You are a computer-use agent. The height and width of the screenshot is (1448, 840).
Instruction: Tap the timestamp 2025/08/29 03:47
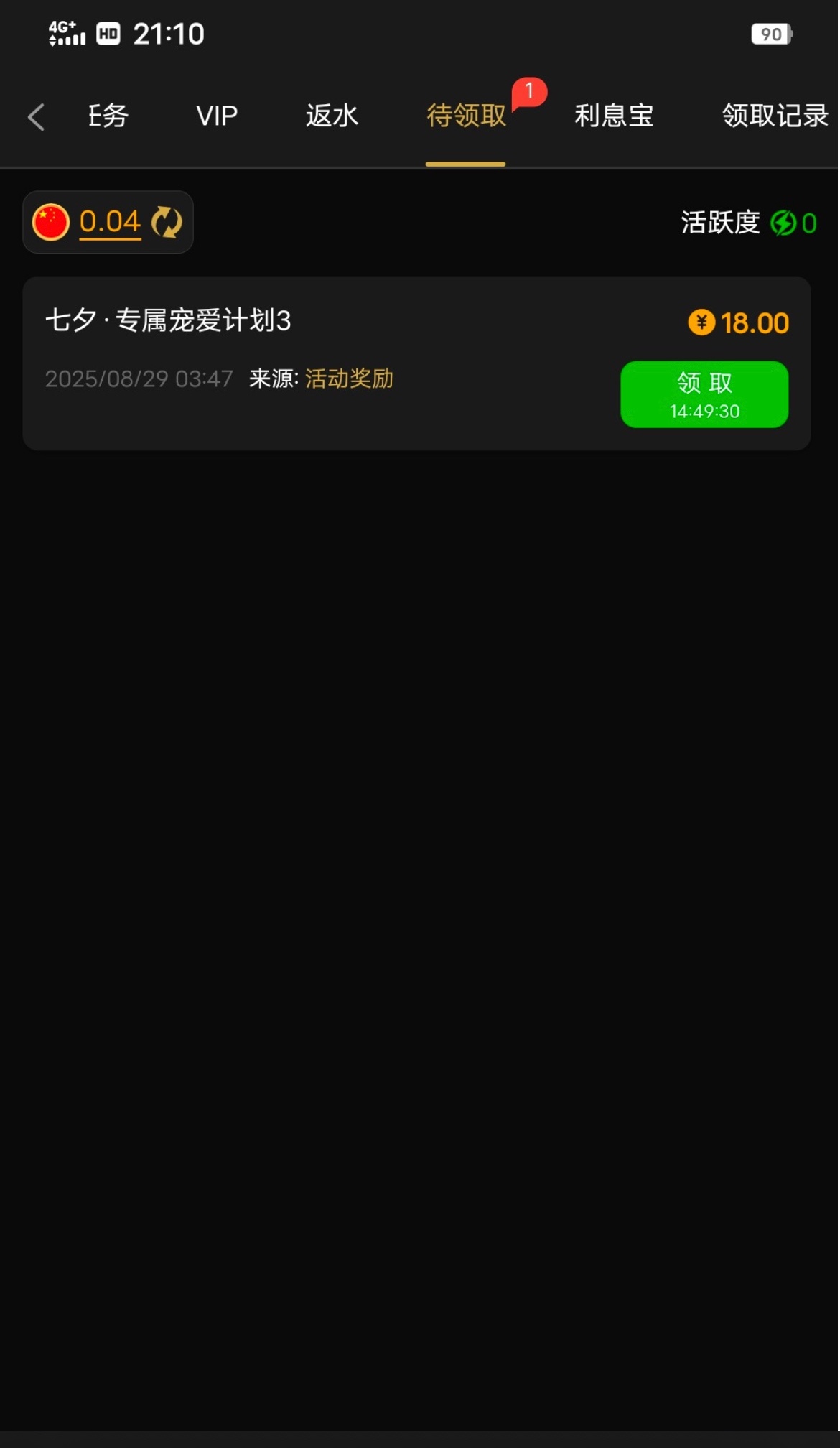point(138,379)
